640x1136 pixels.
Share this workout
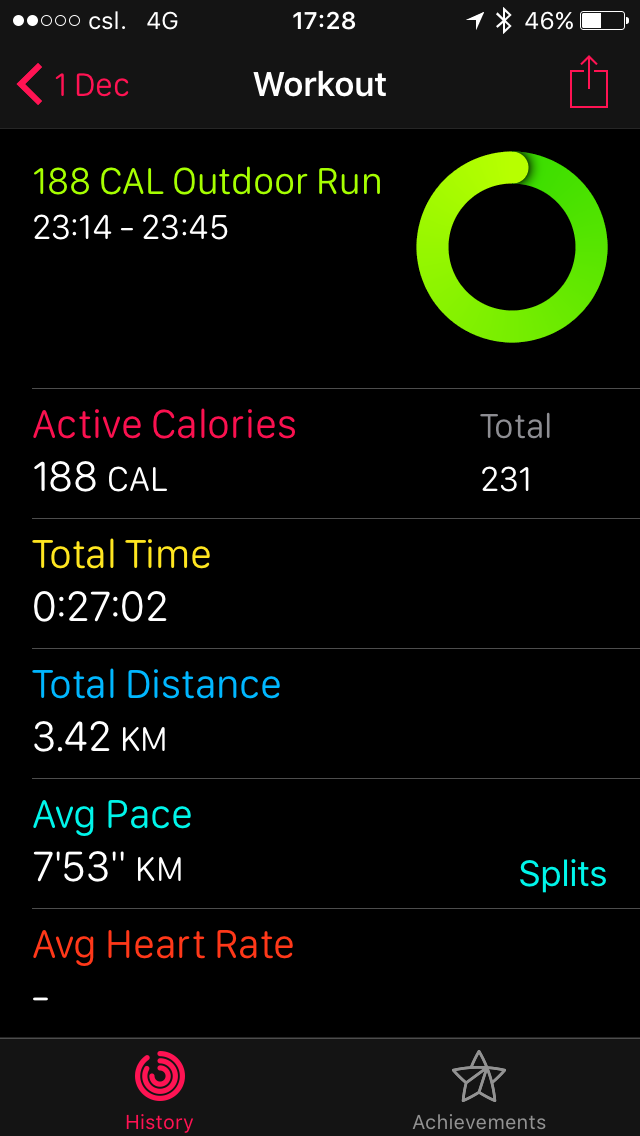click(x=589, y=83)
